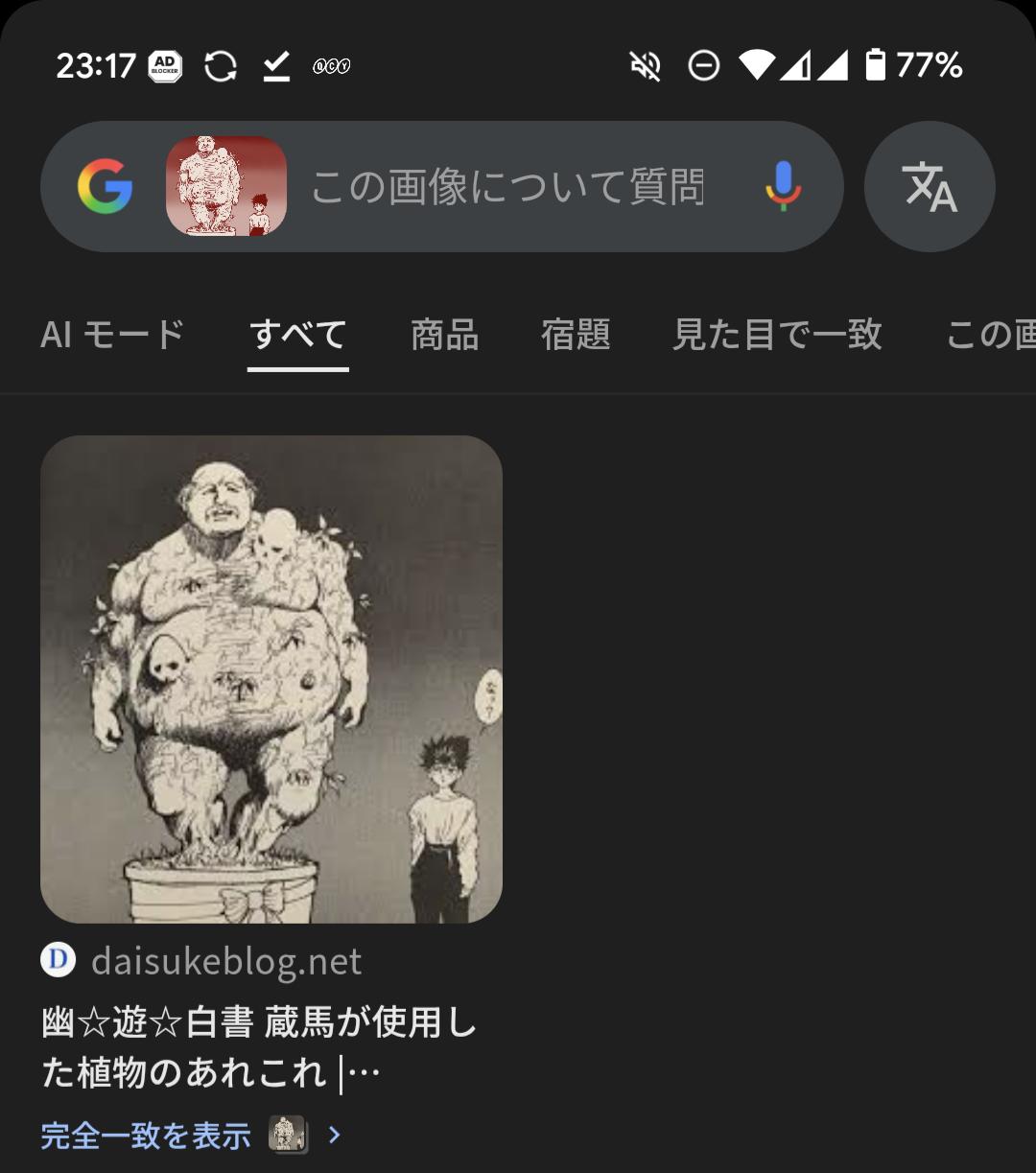Open the translate button
Screen dimensions: 1036x1173
(929, 186)
